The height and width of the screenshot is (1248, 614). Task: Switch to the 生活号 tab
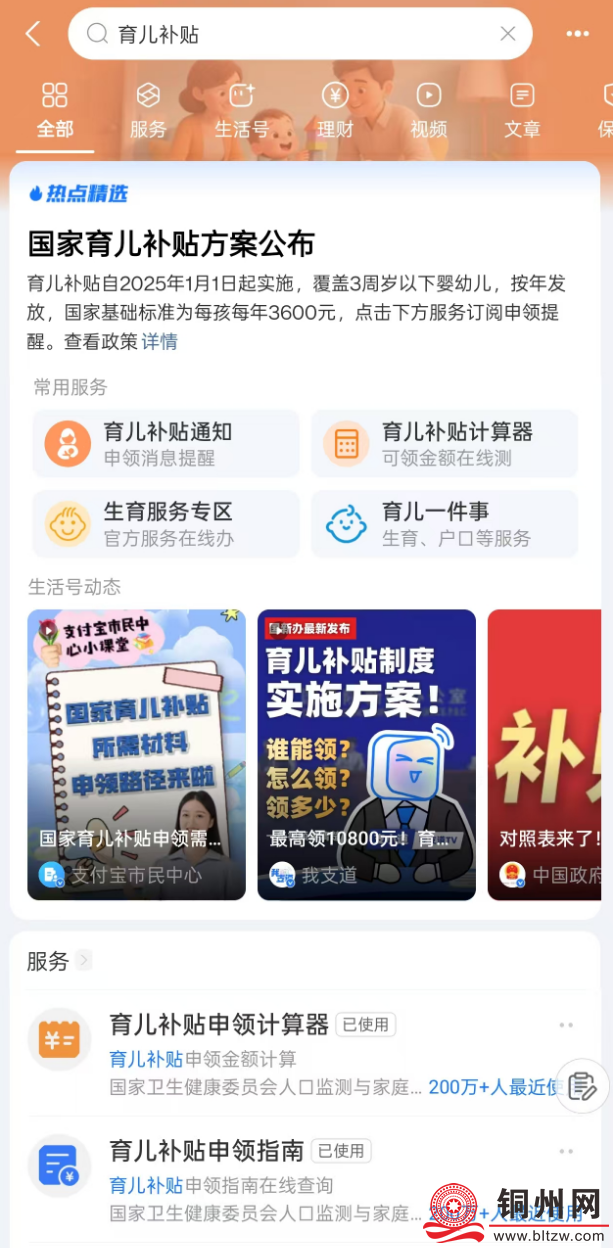[x=241, y=110]
